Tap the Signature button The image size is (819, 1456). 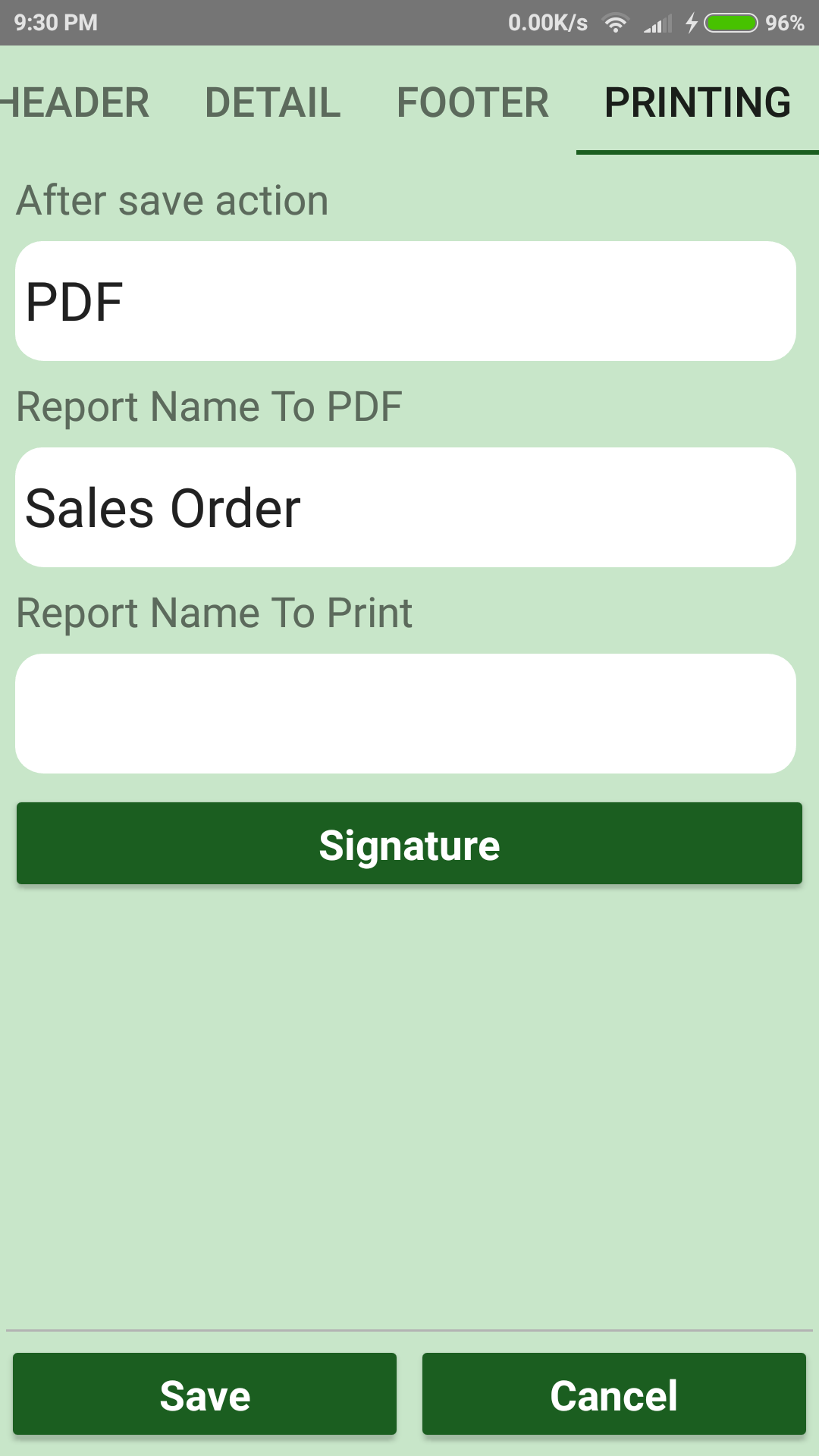coord(409,844)
